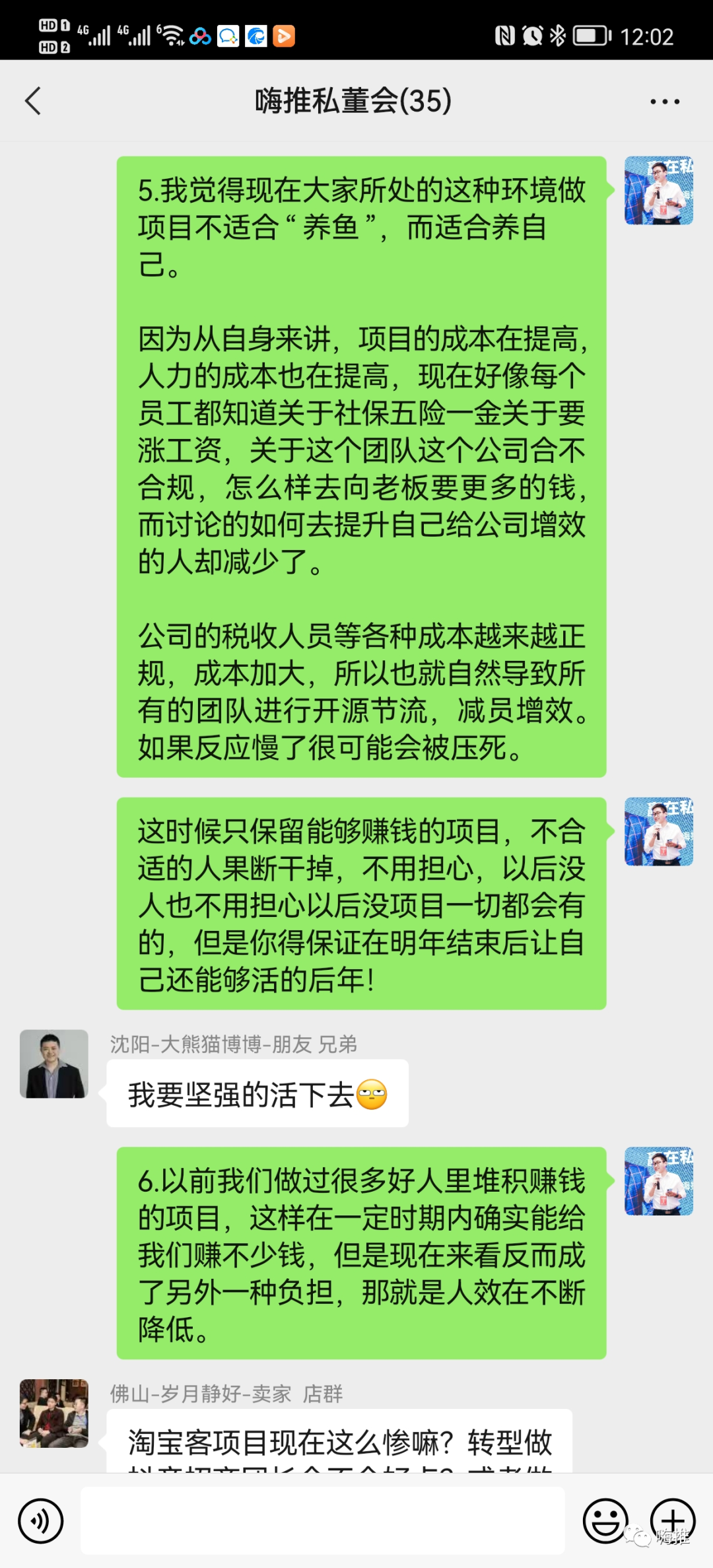Switch to voice message input

[x=41, y=1521]
